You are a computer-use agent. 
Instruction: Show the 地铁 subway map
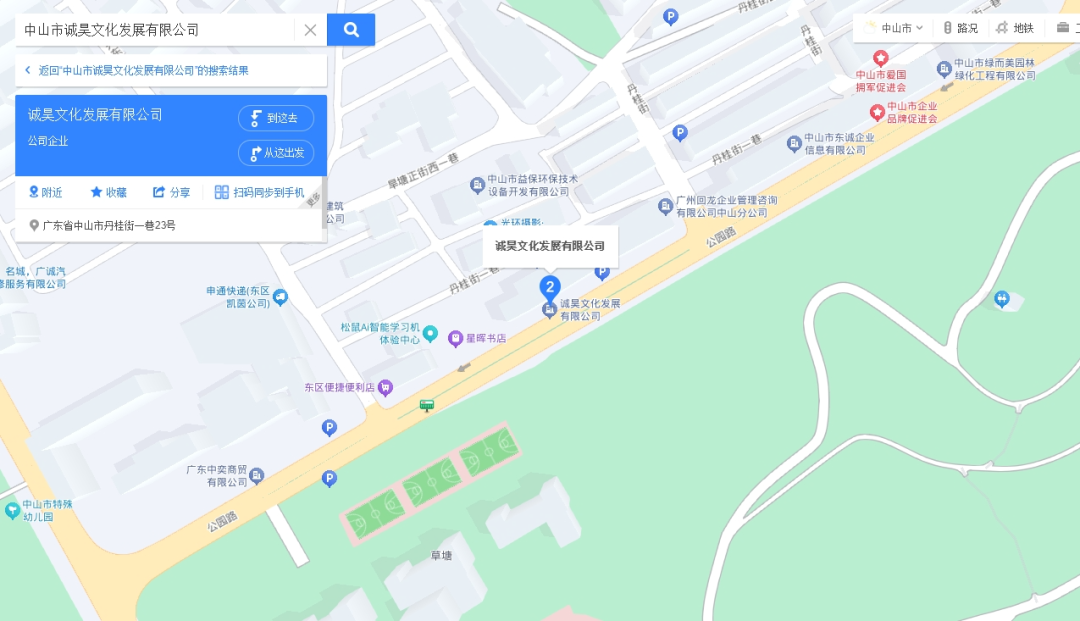[1015, 28]
